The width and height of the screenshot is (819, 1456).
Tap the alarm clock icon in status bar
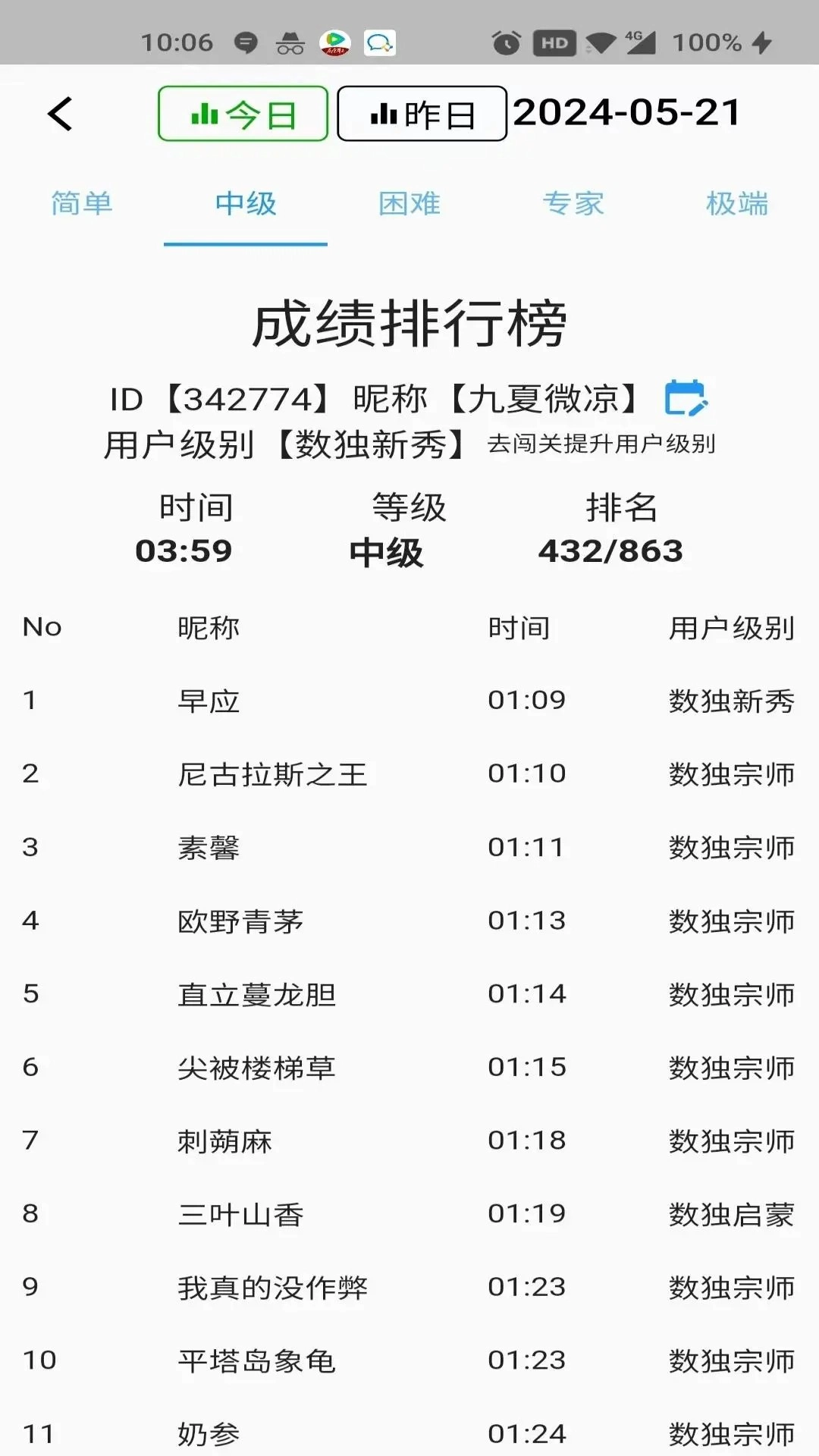click(505, 43)
